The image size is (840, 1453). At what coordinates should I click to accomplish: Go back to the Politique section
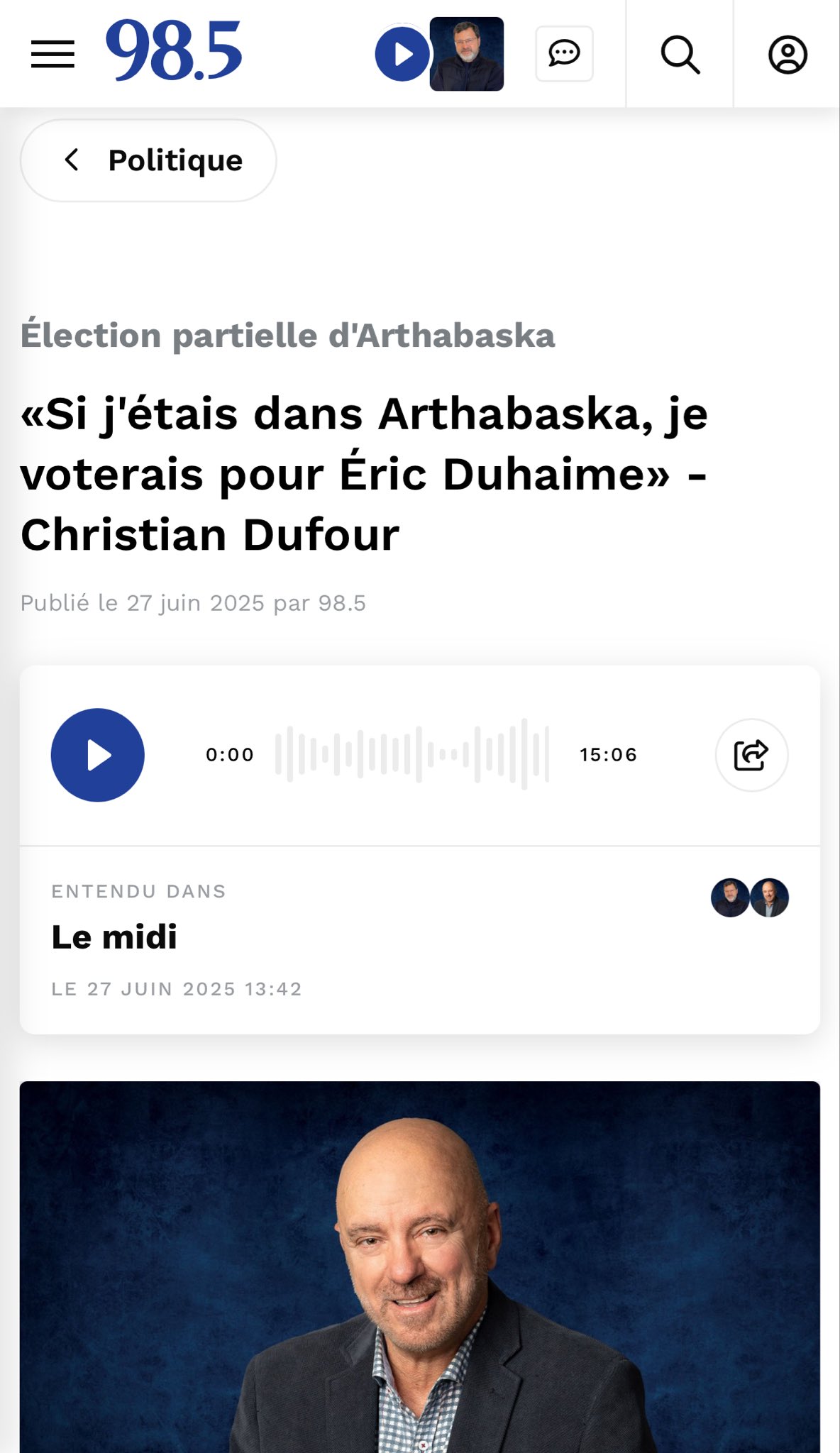(x=148, y=160)
